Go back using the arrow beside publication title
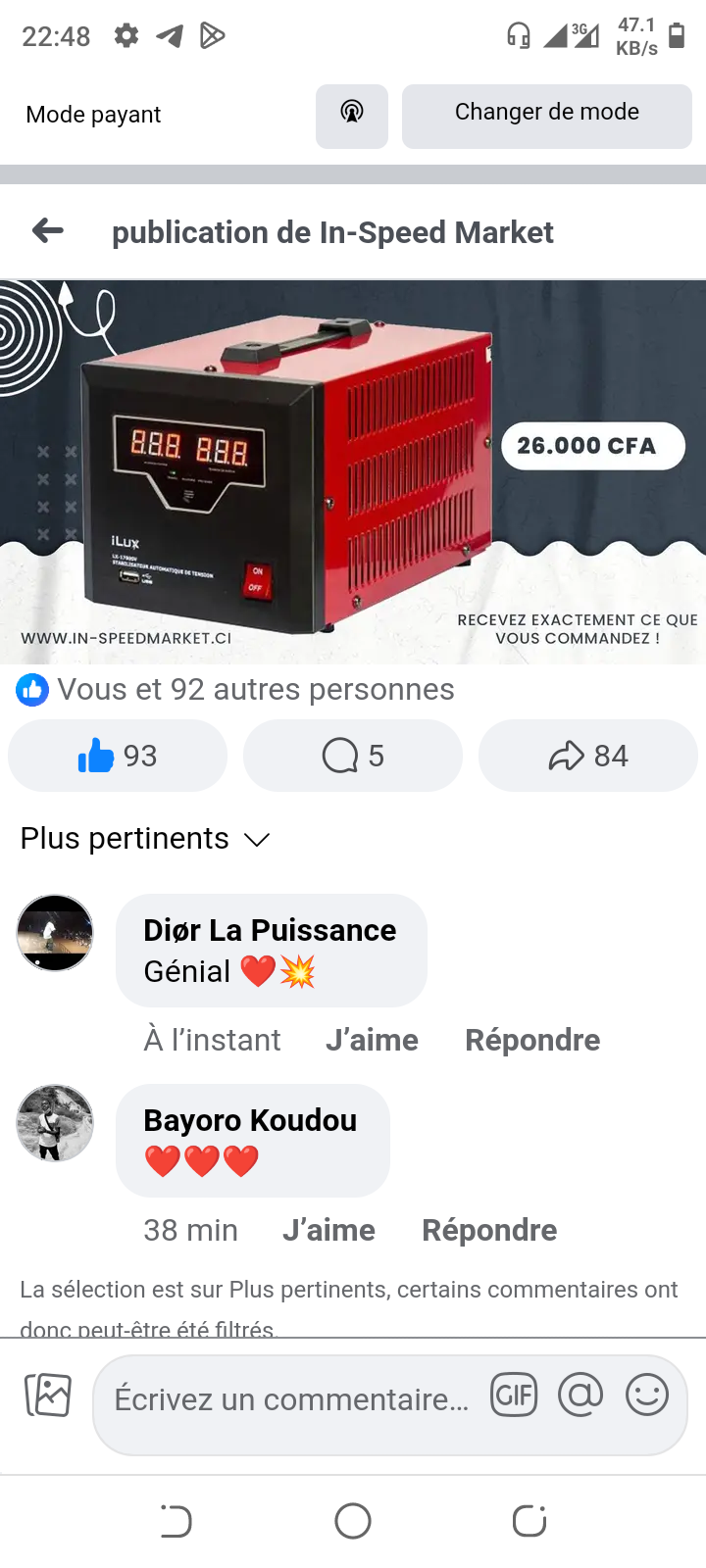This screenshot has height=1568, width=706. (x=48, y=231)
